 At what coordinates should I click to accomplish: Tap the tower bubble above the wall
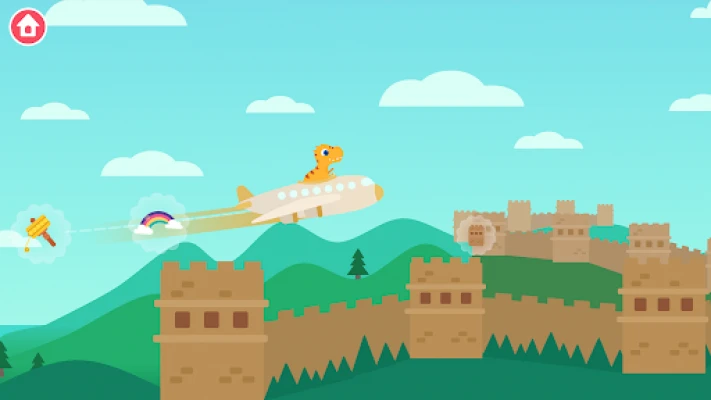476,235
